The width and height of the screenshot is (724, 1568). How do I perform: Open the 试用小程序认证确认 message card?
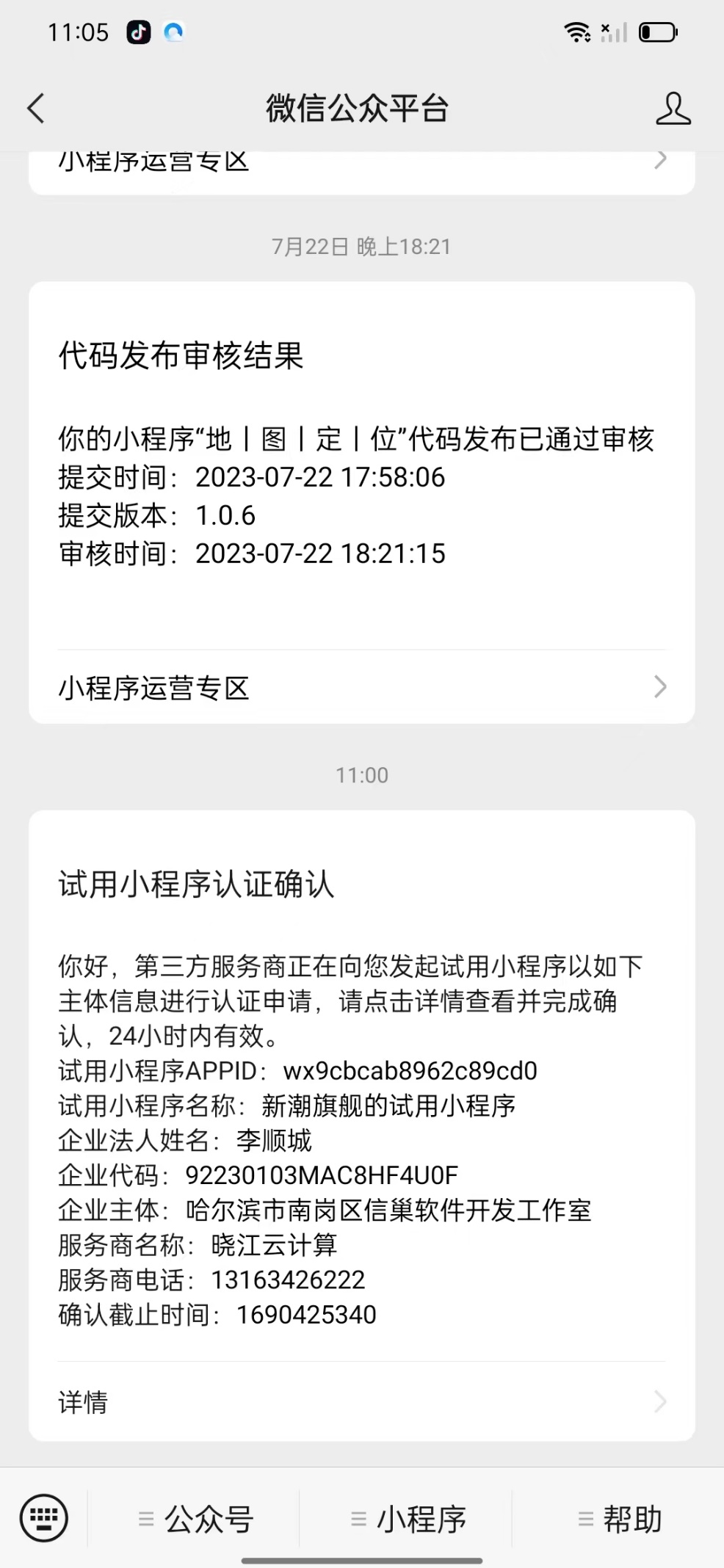(x=361, y=1086)
